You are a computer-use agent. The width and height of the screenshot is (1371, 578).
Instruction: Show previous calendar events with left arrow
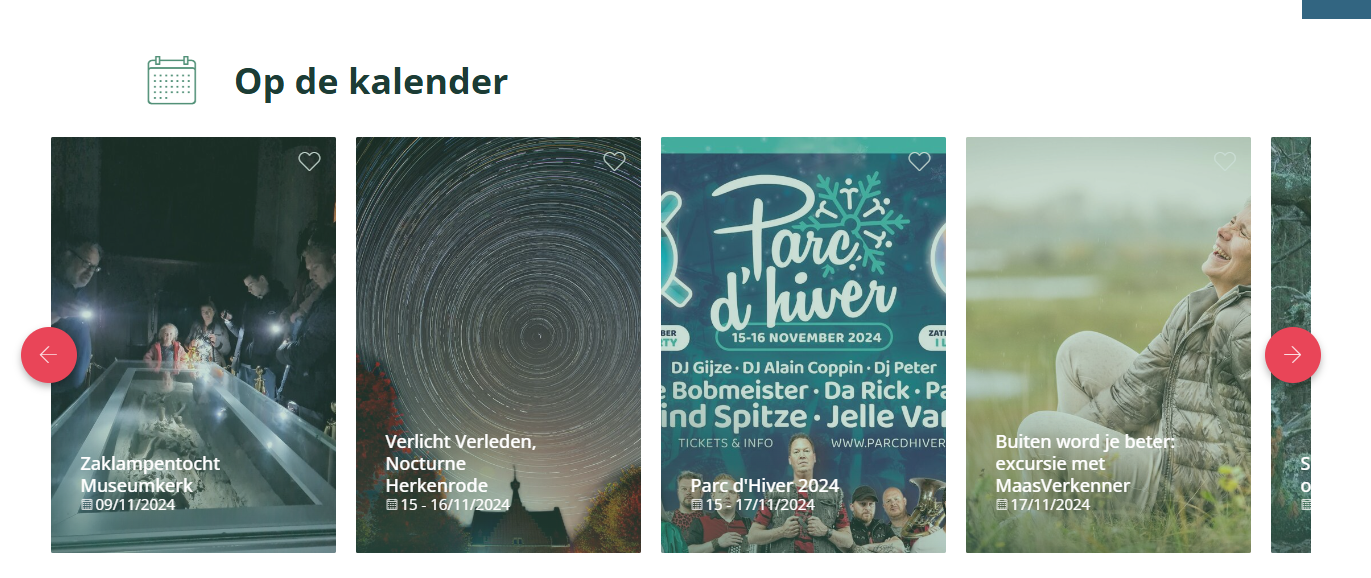49,355
